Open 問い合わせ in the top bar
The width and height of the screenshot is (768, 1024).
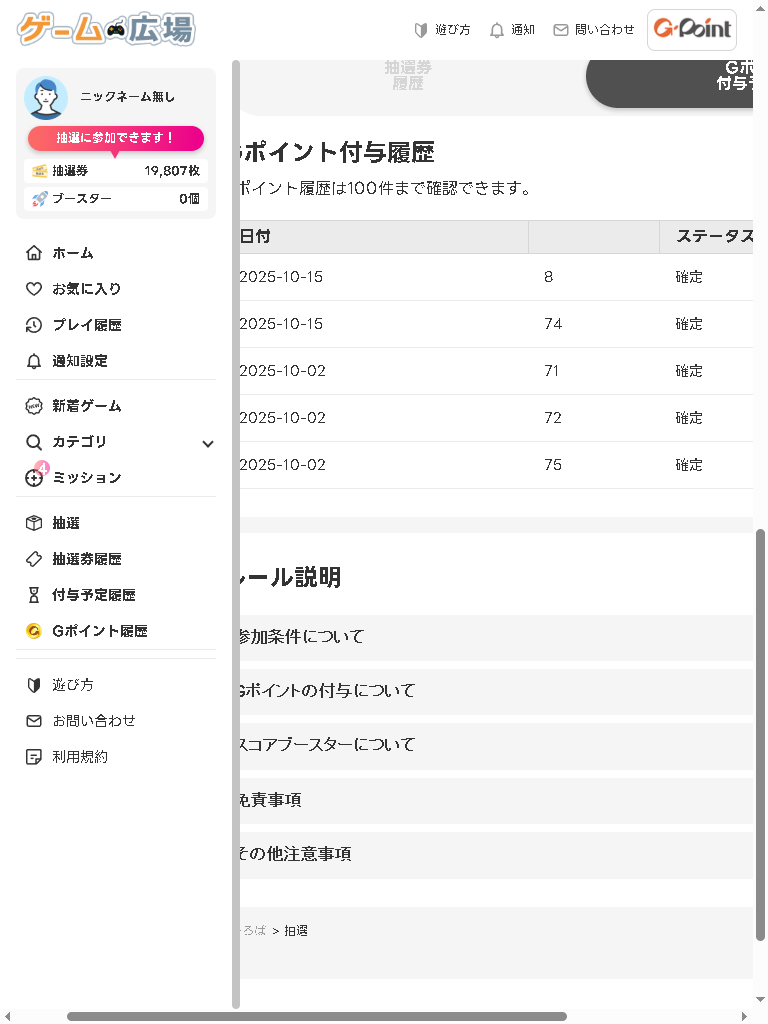(594, 30)
